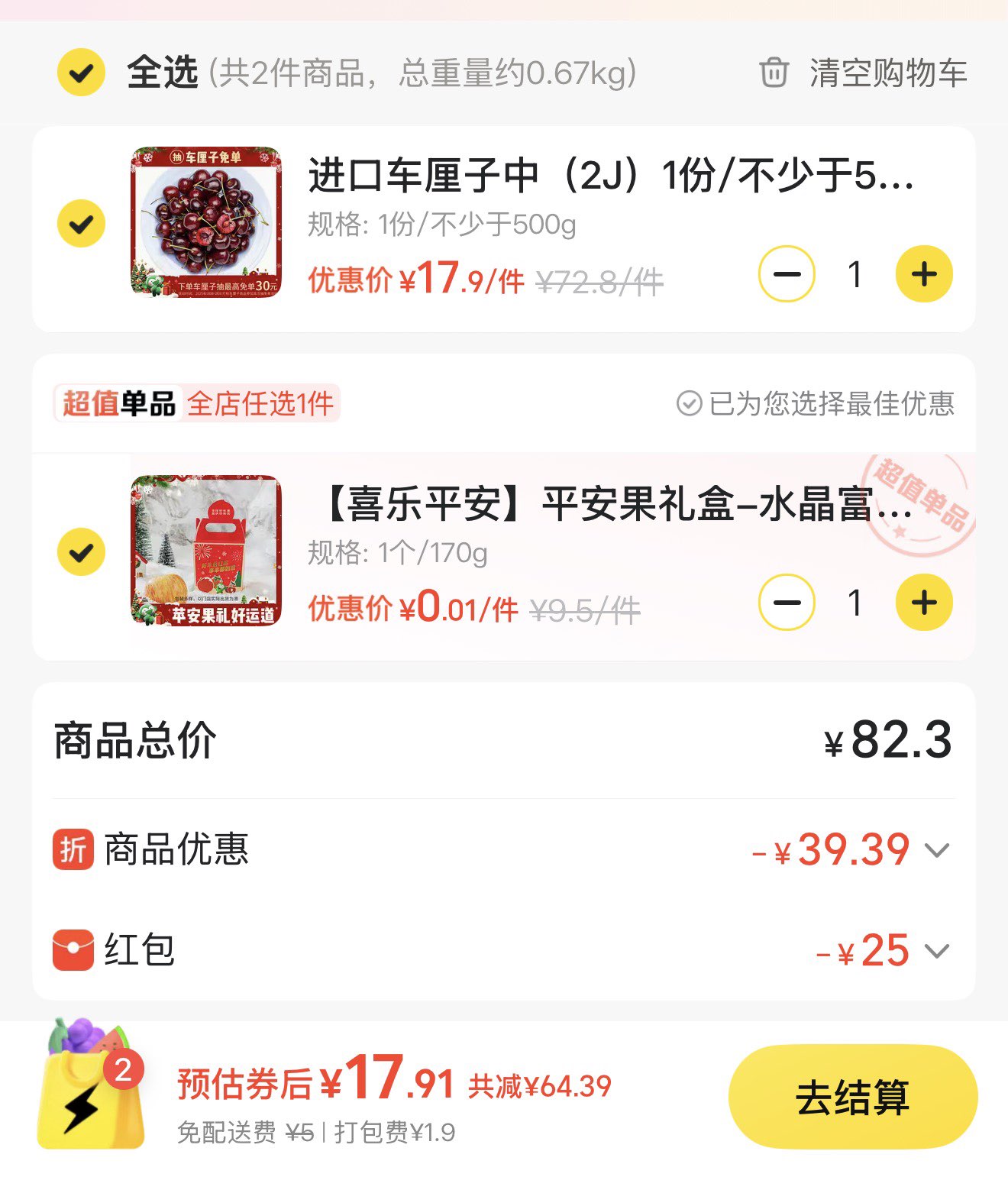1008x1177 pixels.
Task: Open the 进口车厘子 product image
Action: [x=206, y=222]
